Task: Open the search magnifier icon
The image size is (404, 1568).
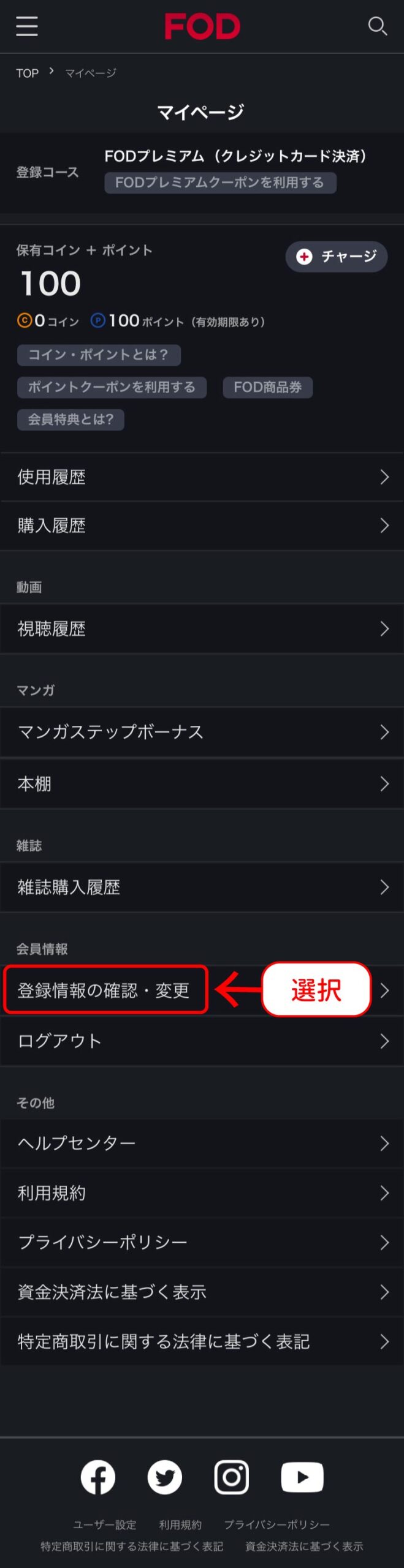Action: [377, 26]
